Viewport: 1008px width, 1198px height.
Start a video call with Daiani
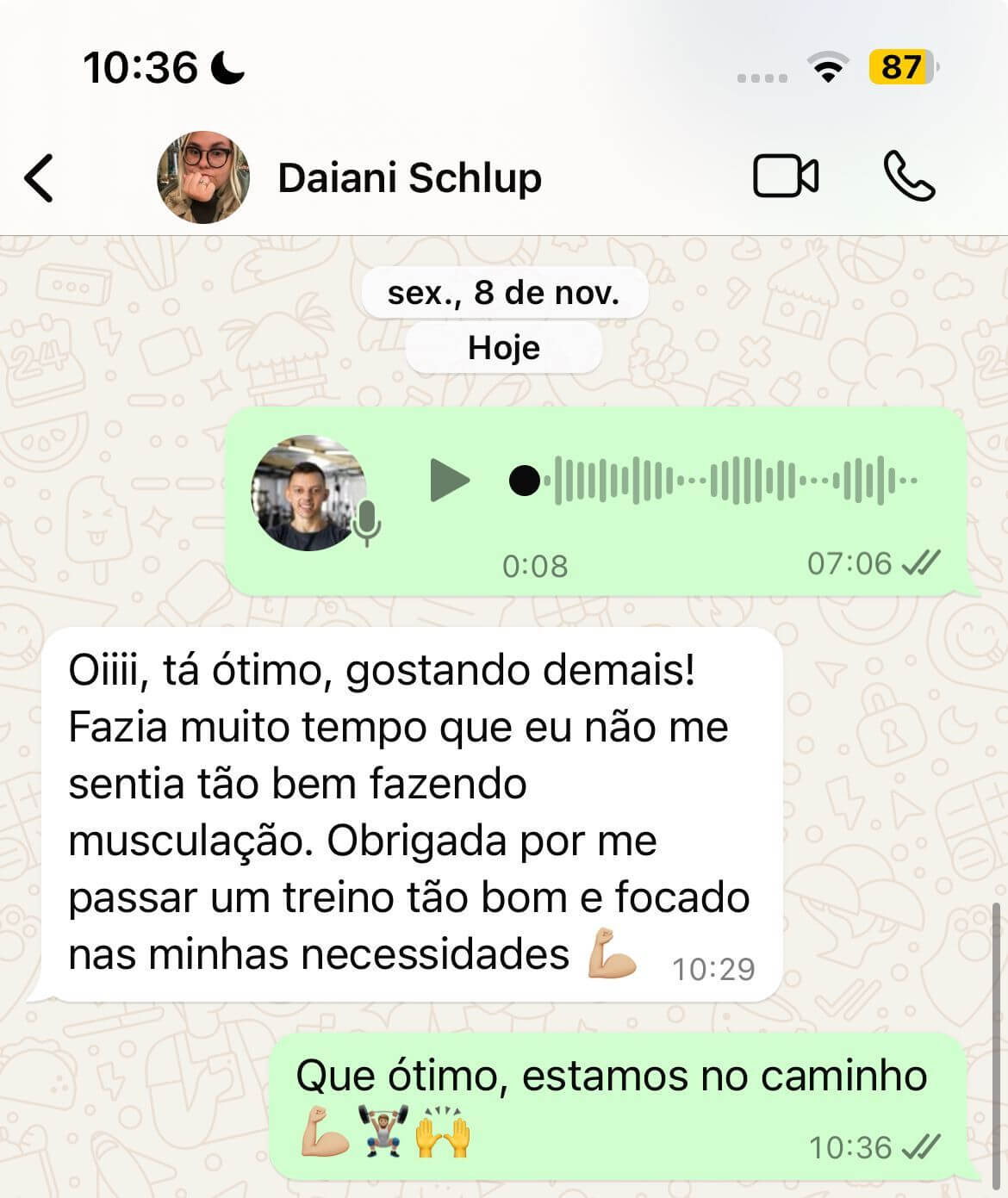785,177
